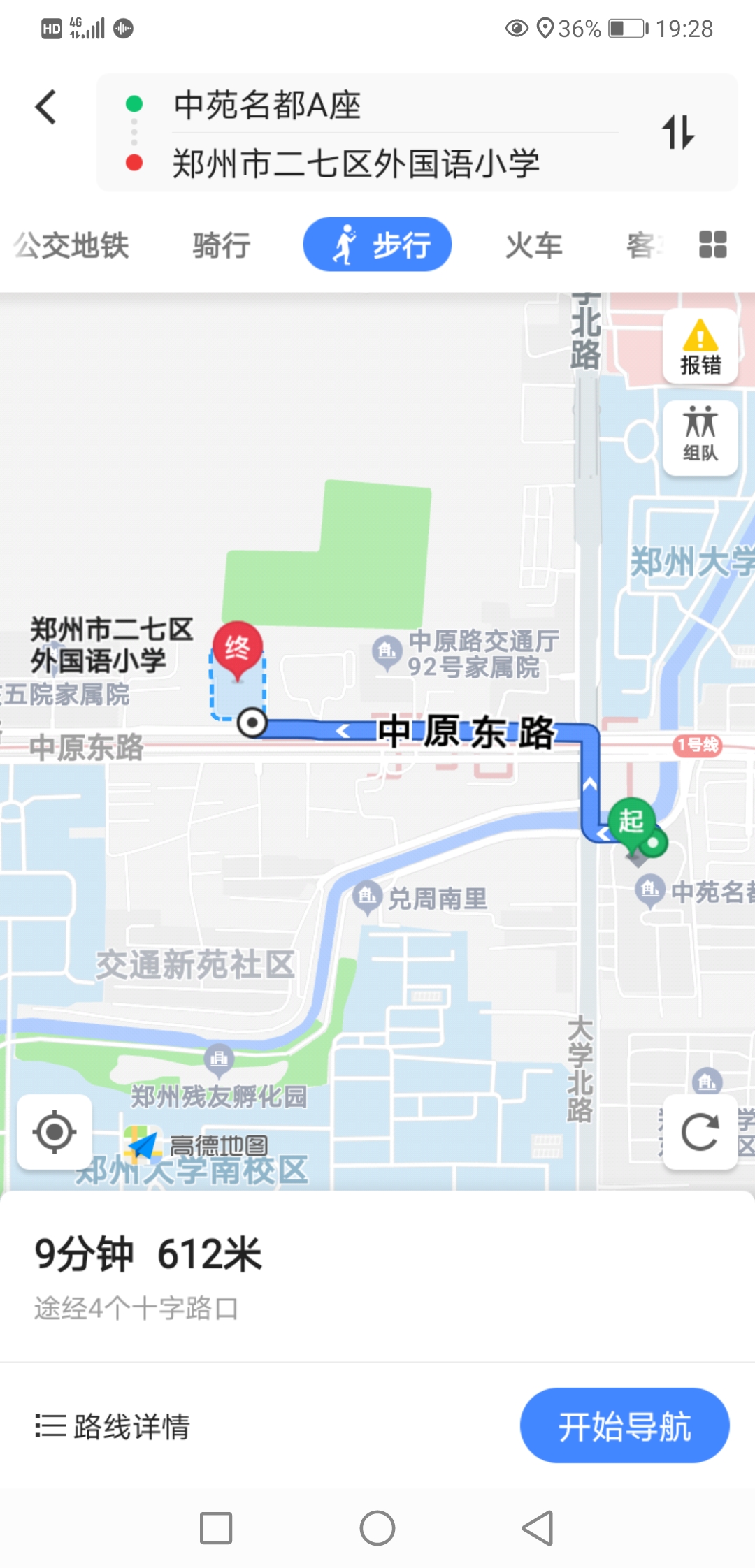
Task: Switch to 火车 train mode
Action: [533, 245]
